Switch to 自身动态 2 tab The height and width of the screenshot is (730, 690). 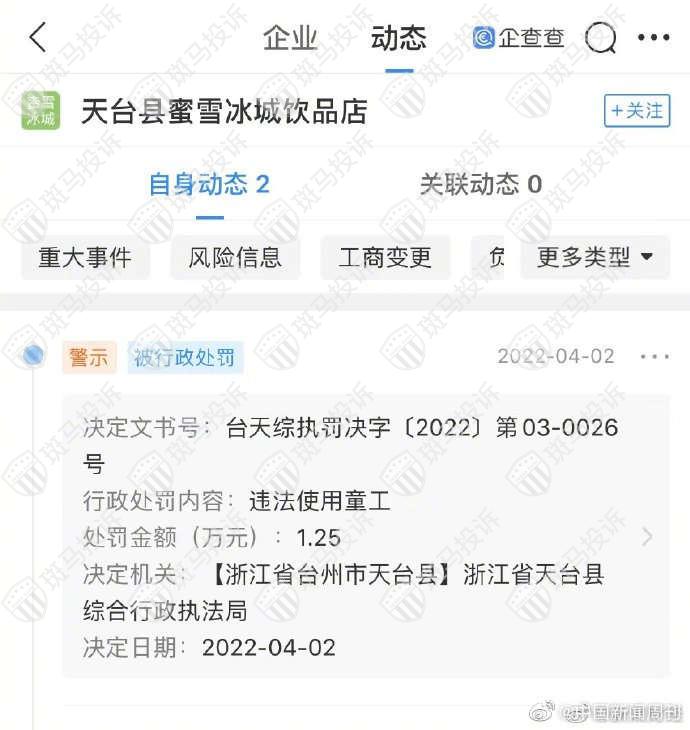(209, 184)
